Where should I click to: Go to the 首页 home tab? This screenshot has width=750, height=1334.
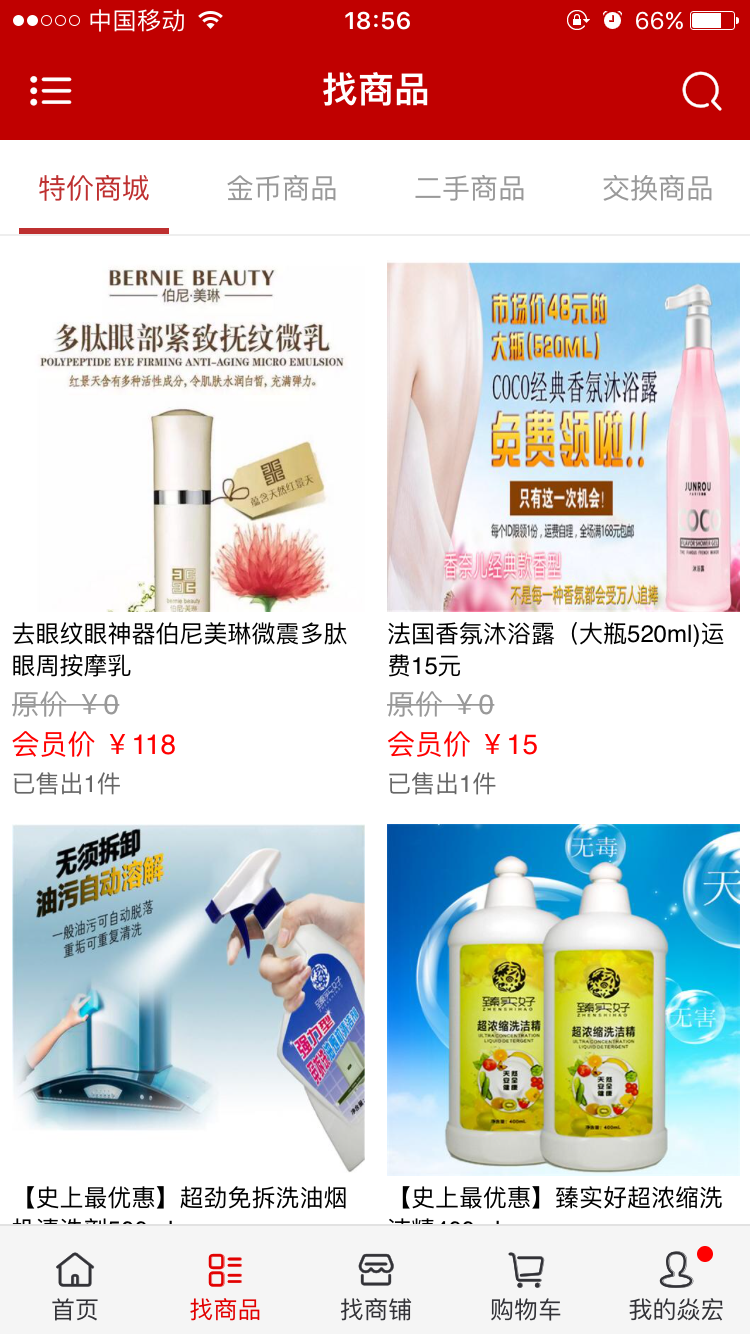pyautogui.click(x=75, y=1286)
